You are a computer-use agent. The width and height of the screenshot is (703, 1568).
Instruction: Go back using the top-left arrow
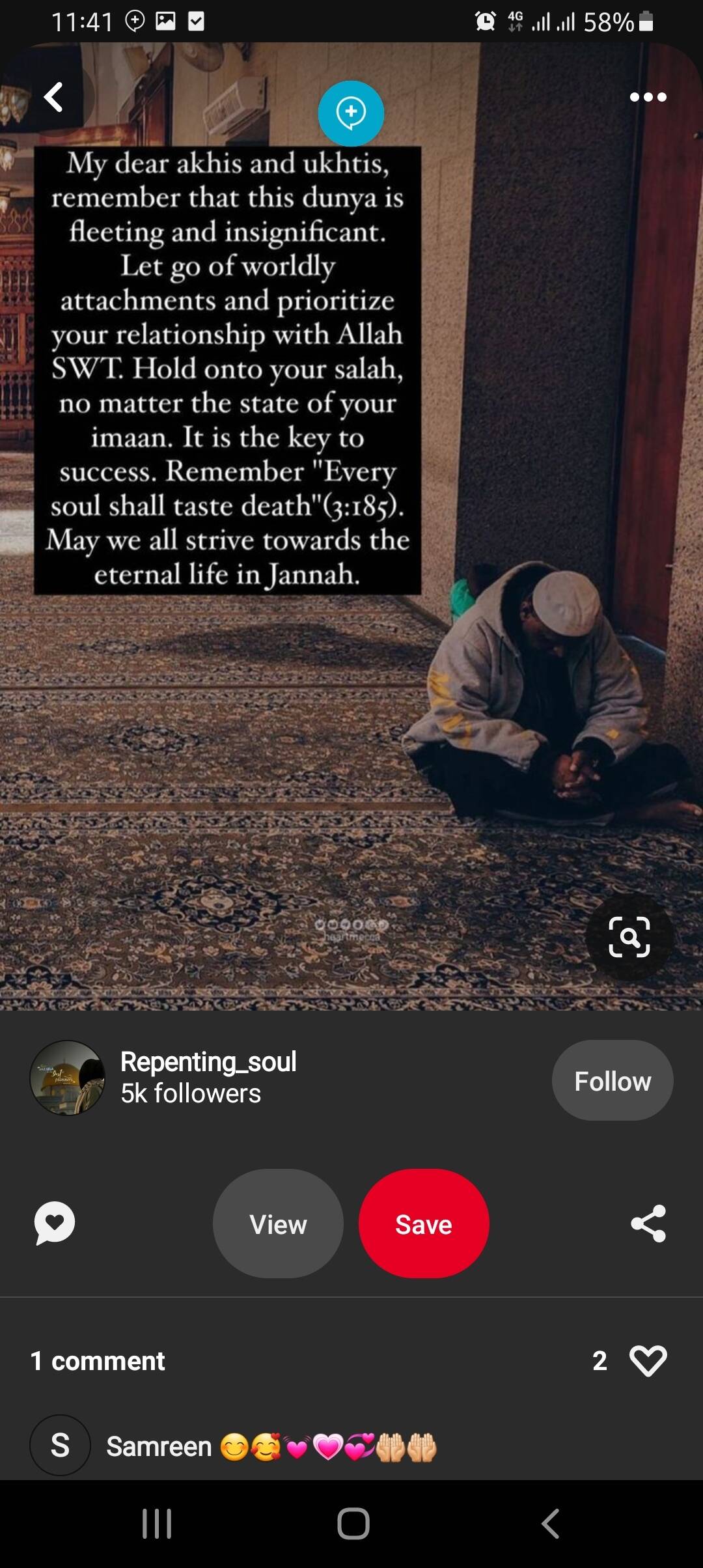click(x=53, y=98)
